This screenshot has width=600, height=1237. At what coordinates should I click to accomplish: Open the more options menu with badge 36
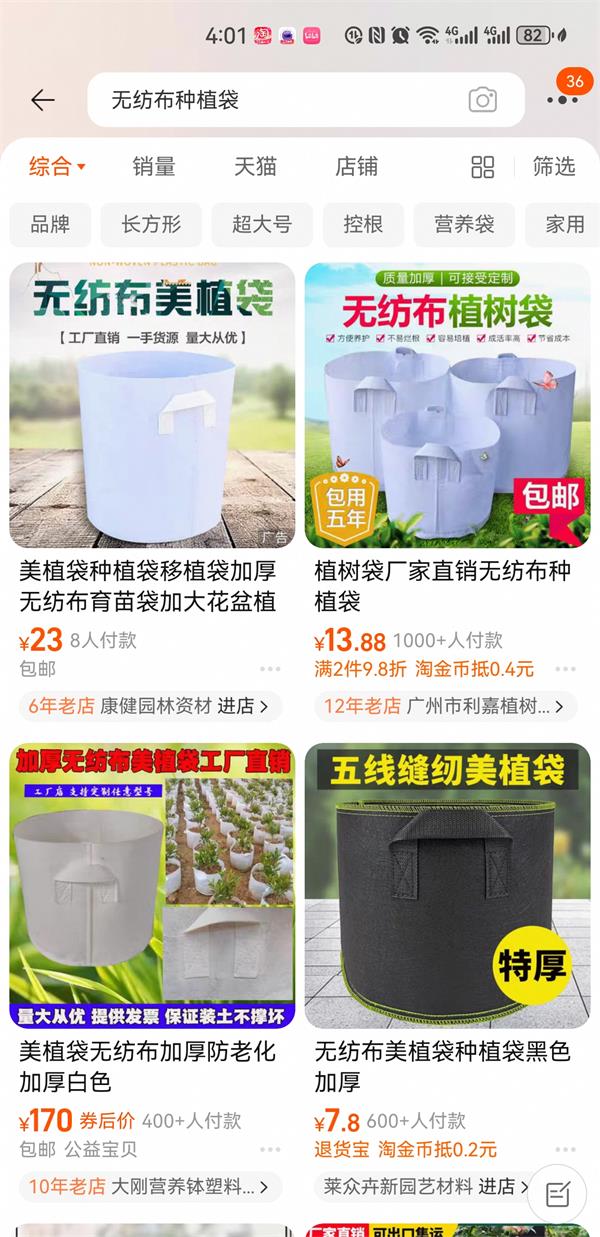563,100
